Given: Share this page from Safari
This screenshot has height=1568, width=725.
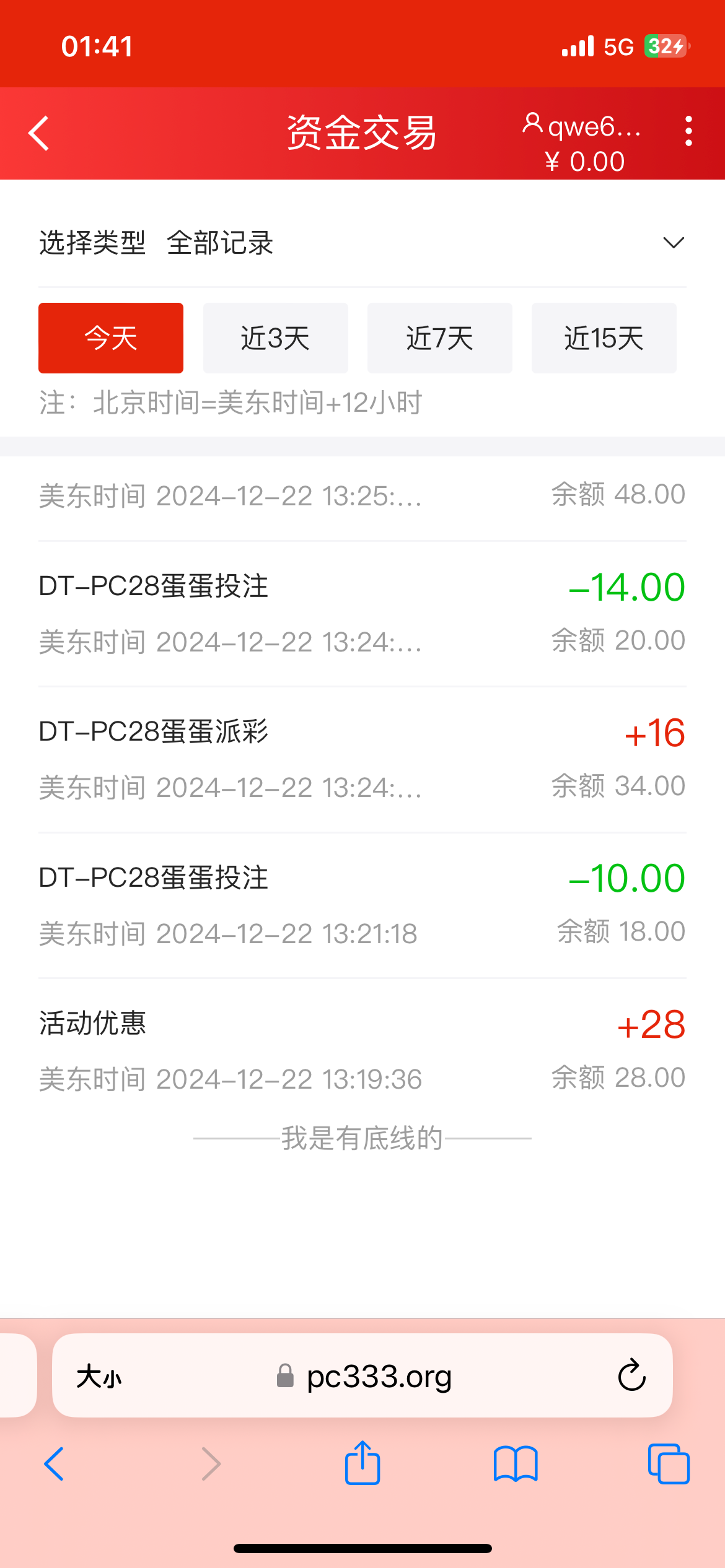Looking at the screenshot, I should coord(362,1463).
